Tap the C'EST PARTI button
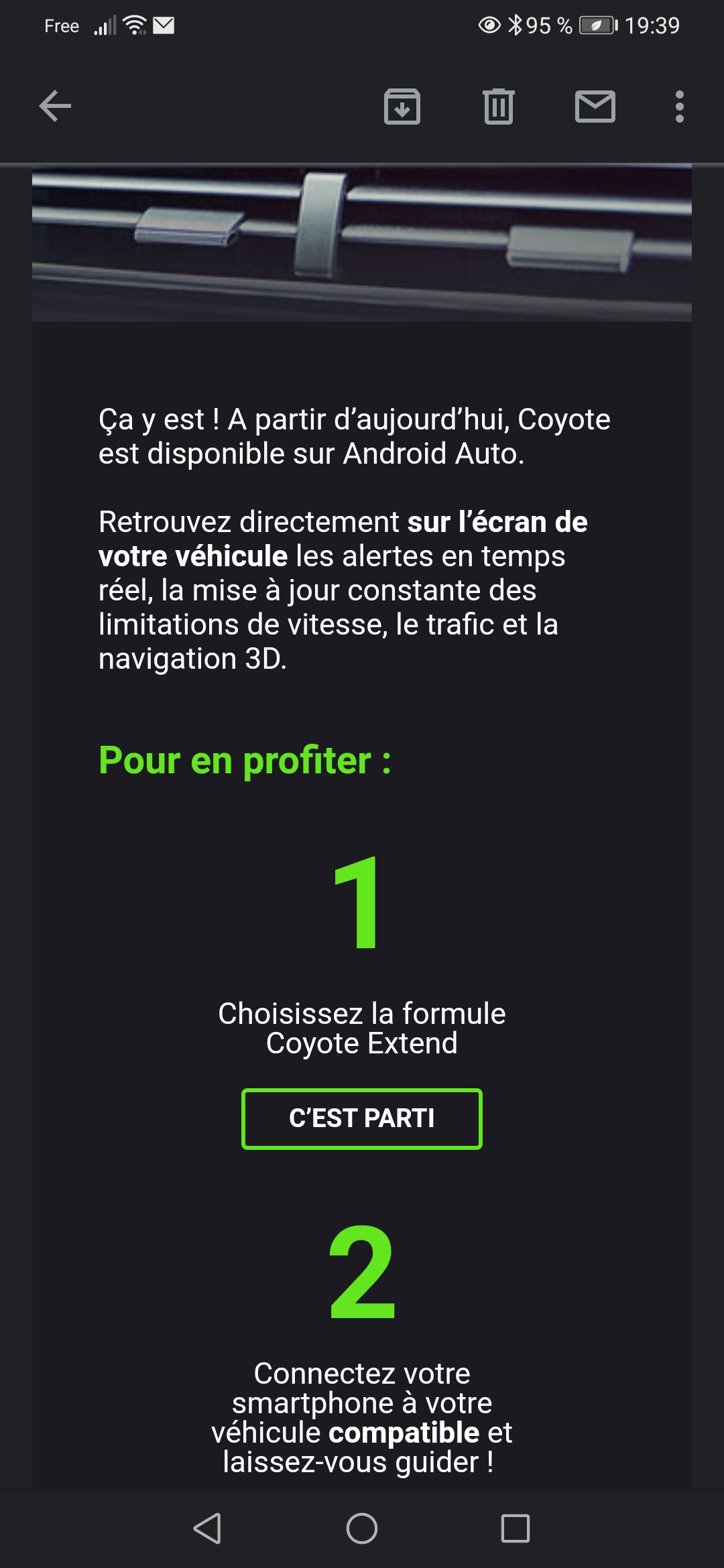 (x=361, y=1118)
